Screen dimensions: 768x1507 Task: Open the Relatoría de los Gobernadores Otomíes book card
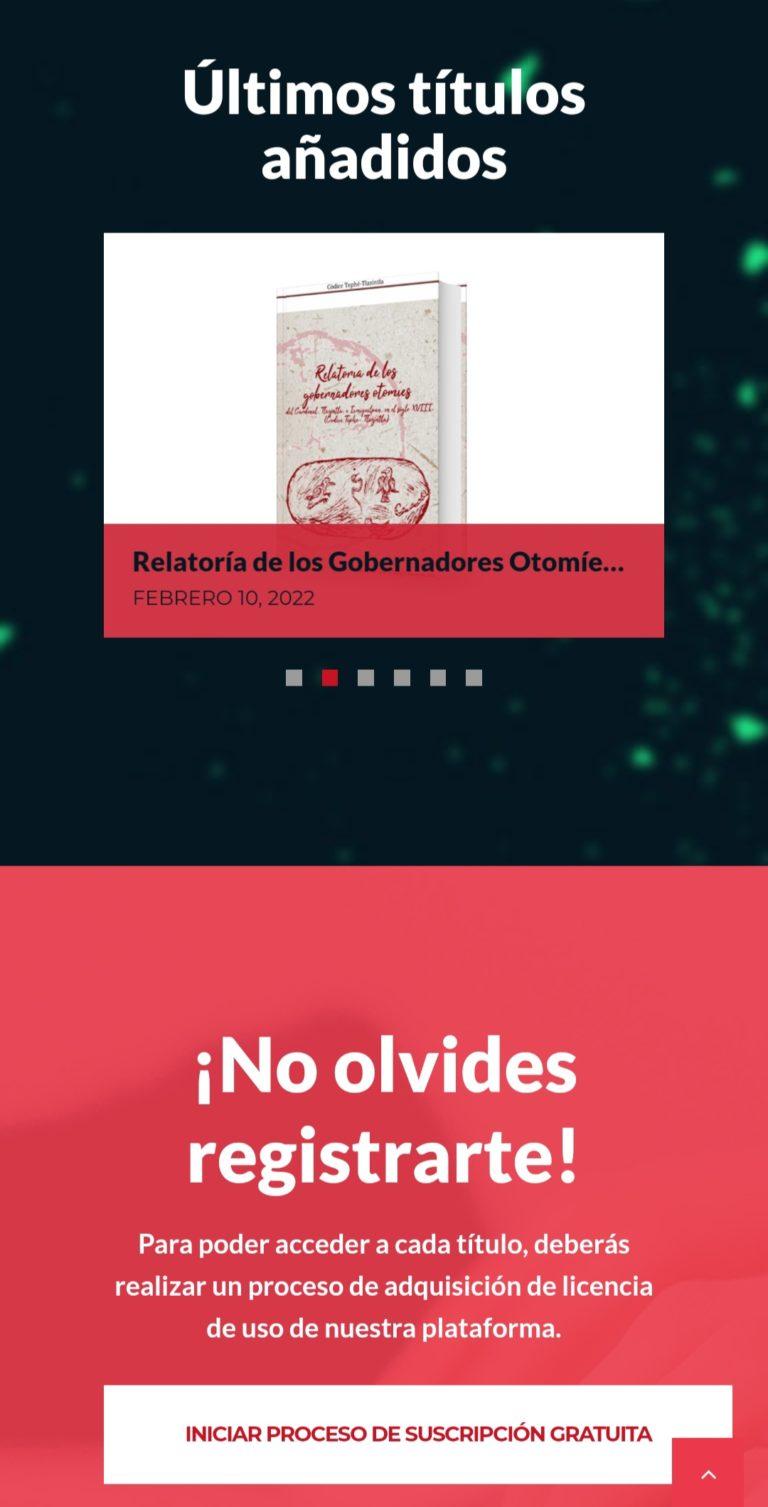point(383,435)
